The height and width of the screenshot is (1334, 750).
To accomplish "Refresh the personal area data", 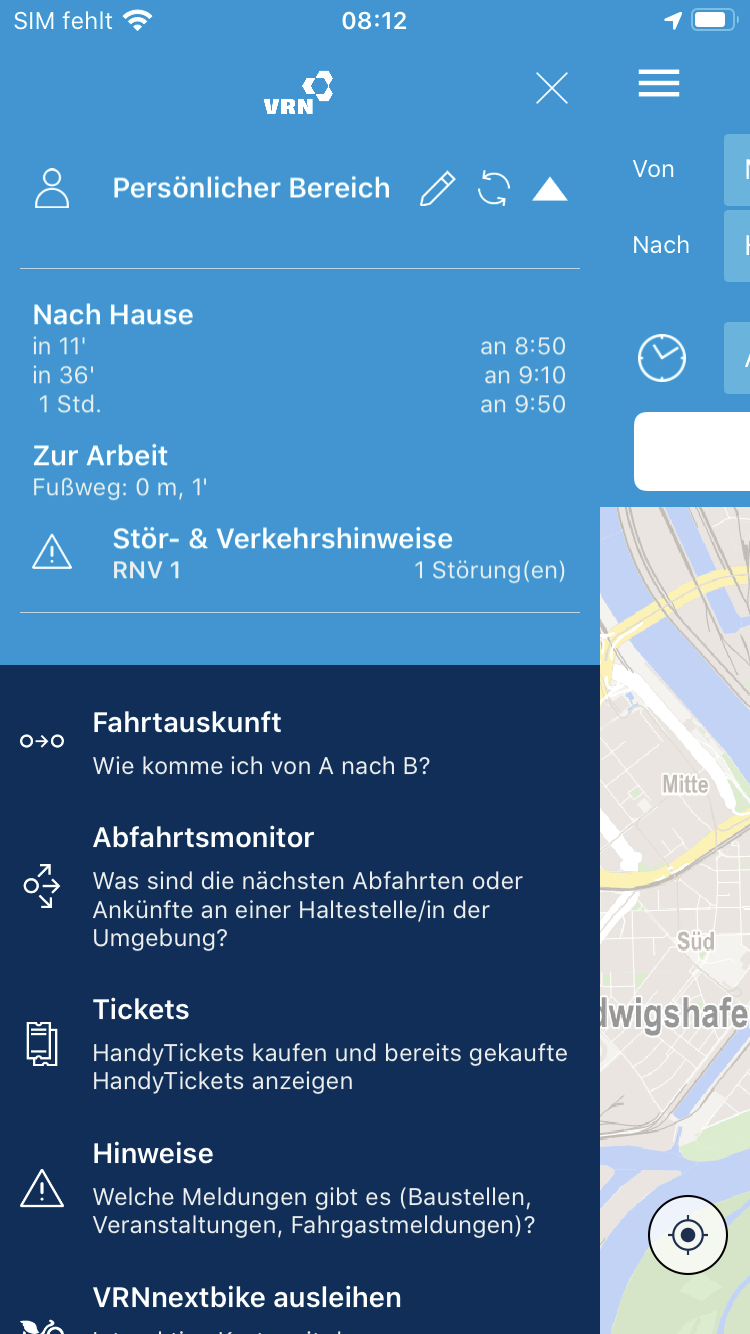I will pyautogui.click(x=494, y=188).
